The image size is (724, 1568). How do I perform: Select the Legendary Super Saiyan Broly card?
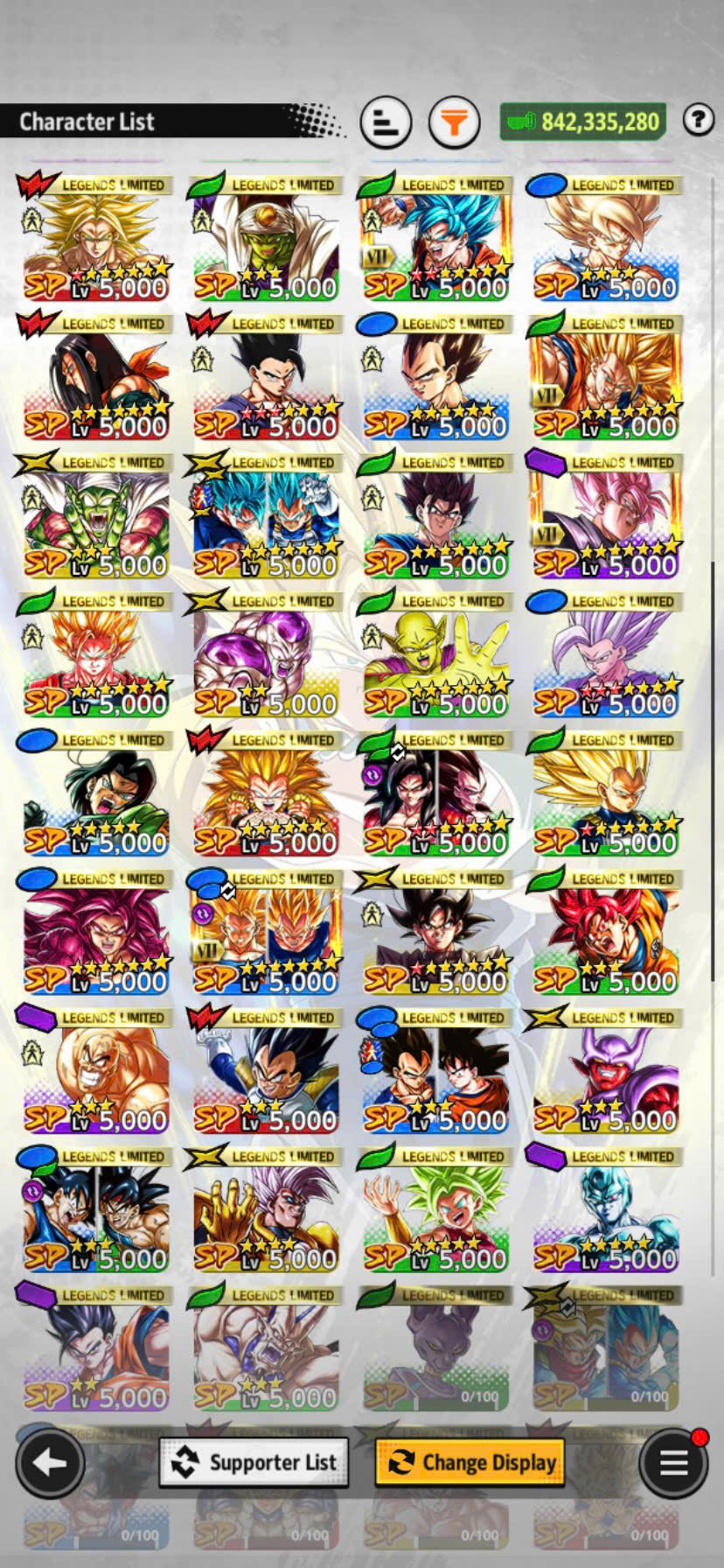click(94, 240)
